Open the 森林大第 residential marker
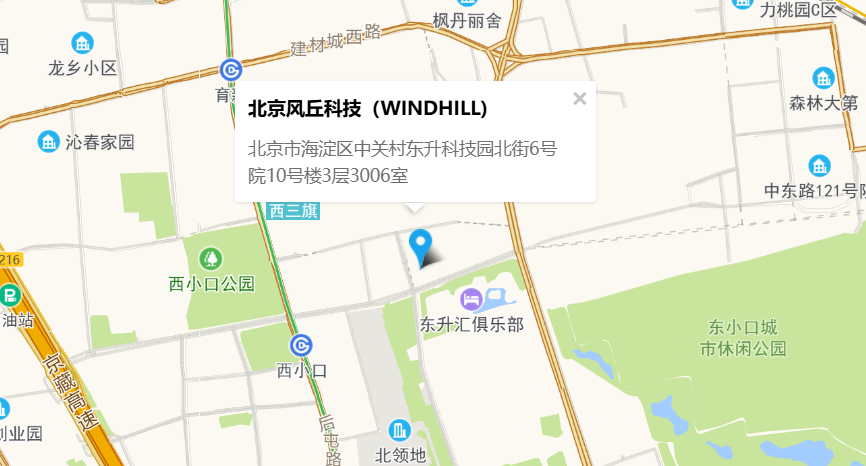The width and height of the screenshot is (866, 466). (x=824, y=78)
